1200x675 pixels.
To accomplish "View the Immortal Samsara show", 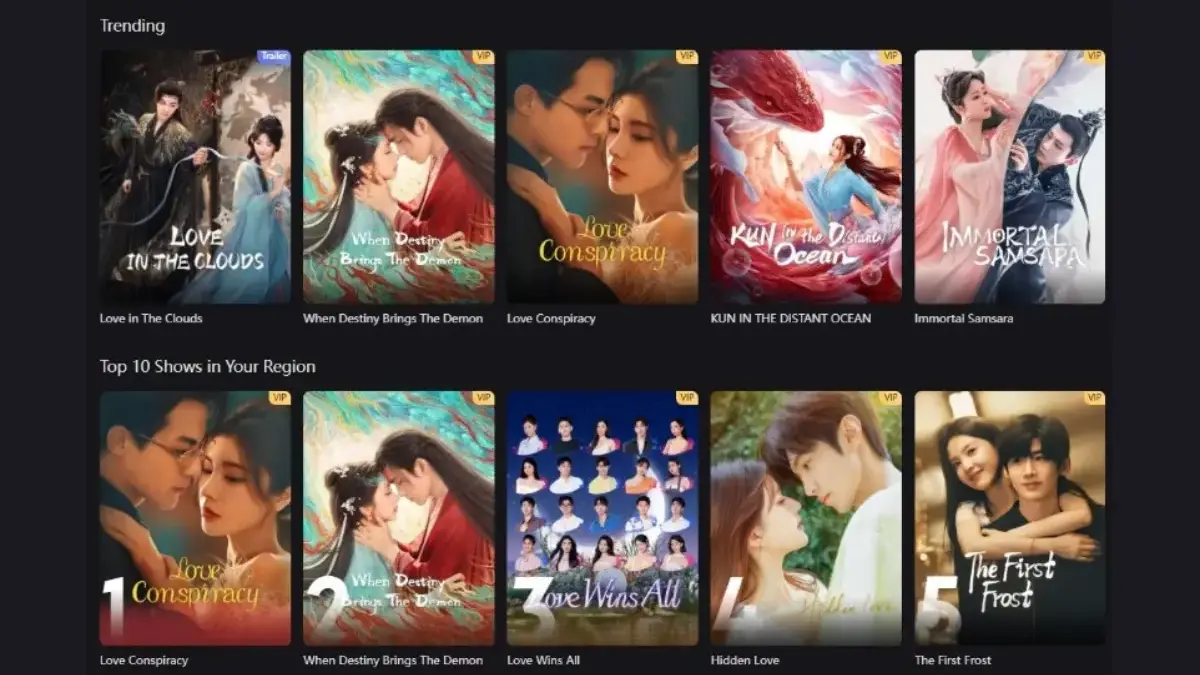I will 1009,177.
